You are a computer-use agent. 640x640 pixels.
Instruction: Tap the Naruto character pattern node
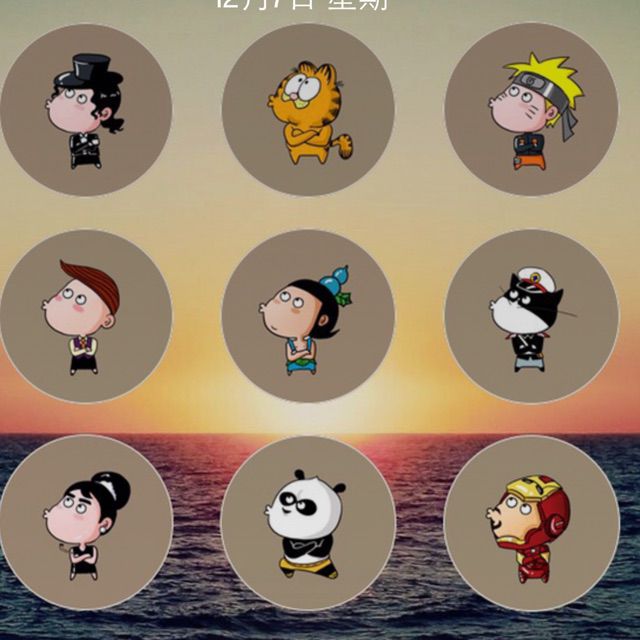click(x=531, y=110)
